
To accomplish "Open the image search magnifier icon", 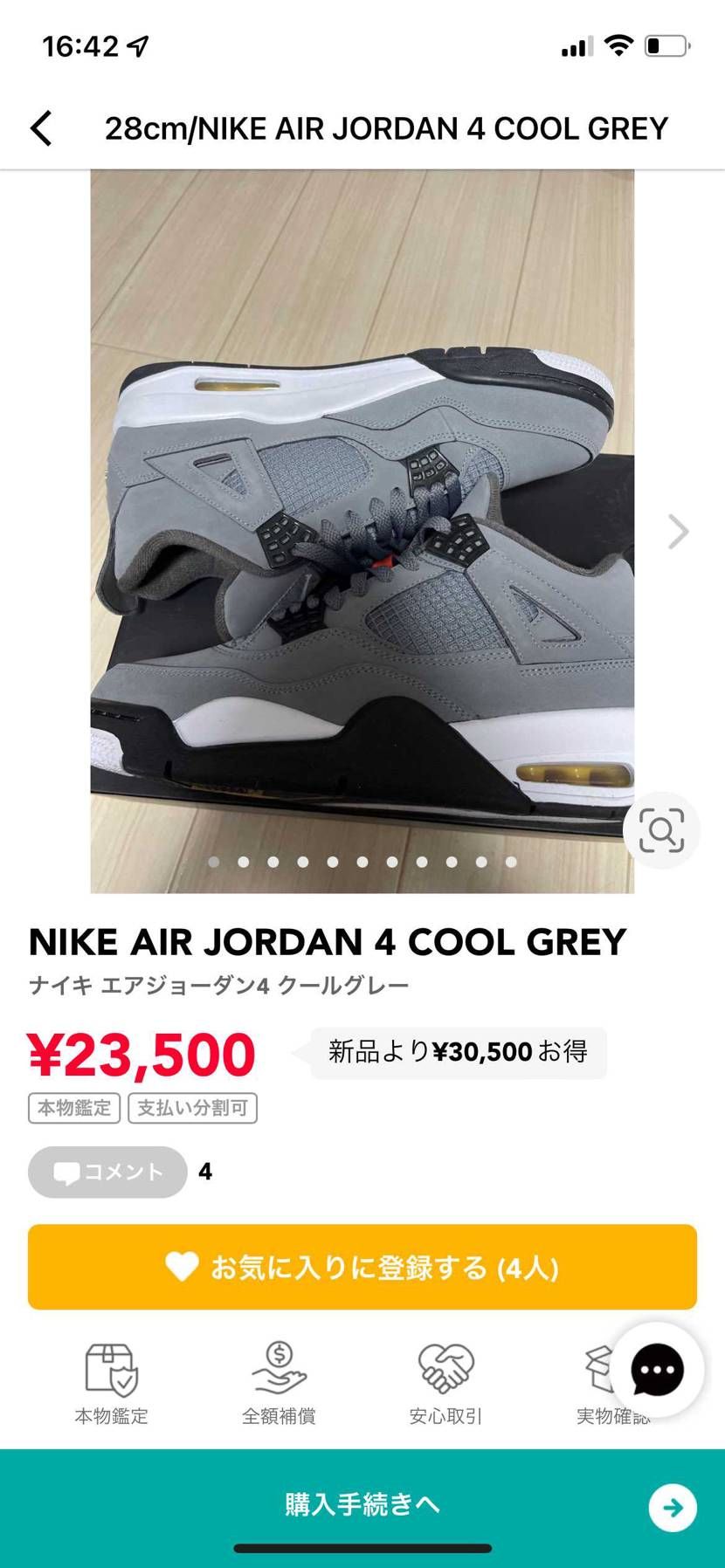I will (661, 830).
